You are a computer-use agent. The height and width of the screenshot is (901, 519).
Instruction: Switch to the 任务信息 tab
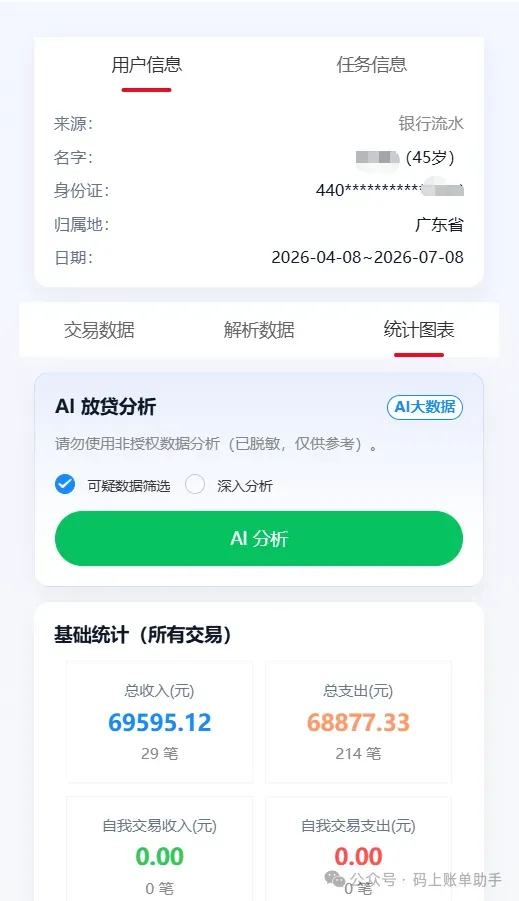point(371,64)
